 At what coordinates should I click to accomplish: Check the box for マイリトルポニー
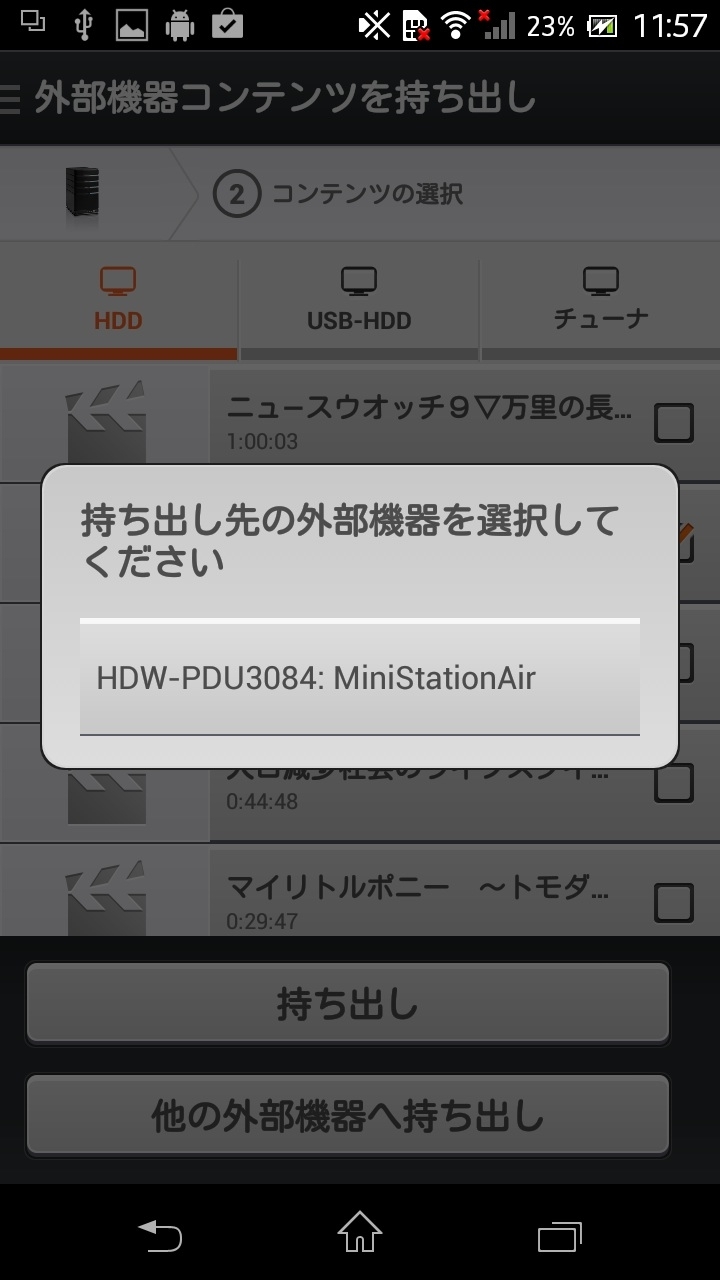click(x=674, y=903)
